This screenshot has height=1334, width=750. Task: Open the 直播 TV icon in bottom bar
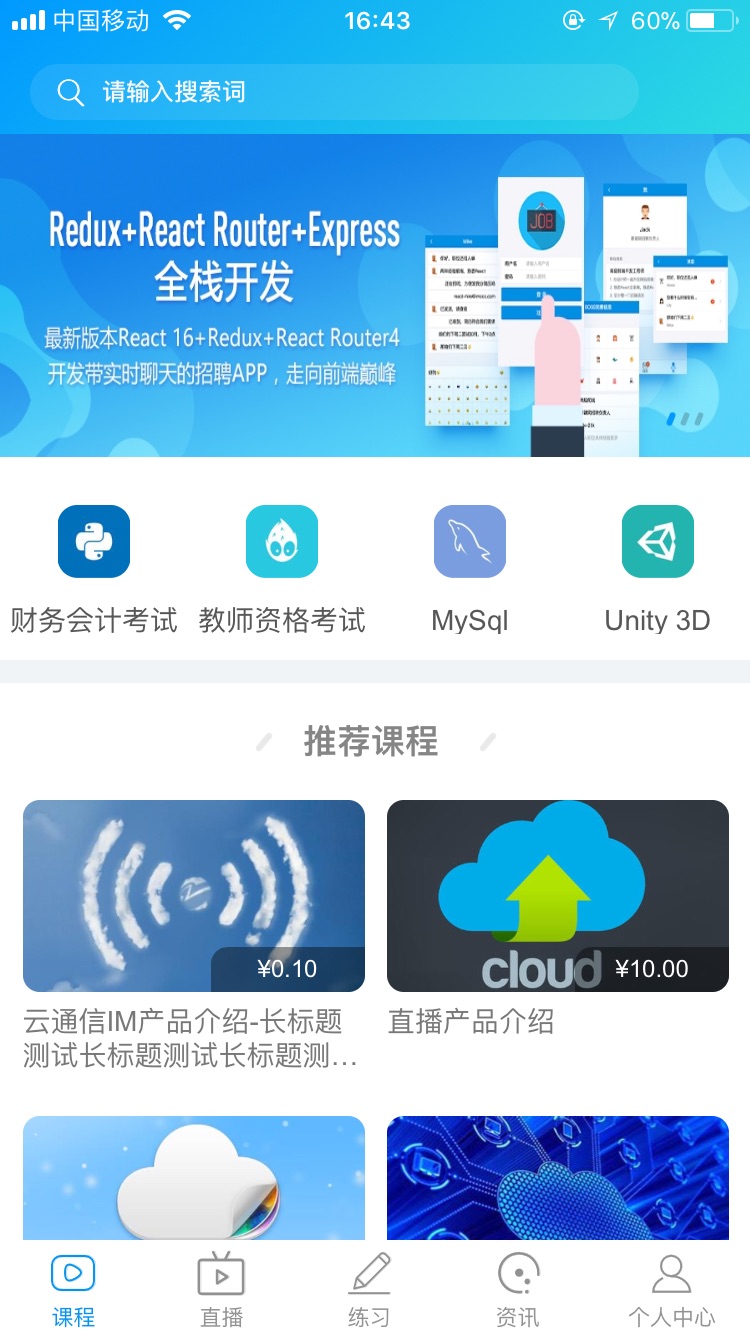221,1275
